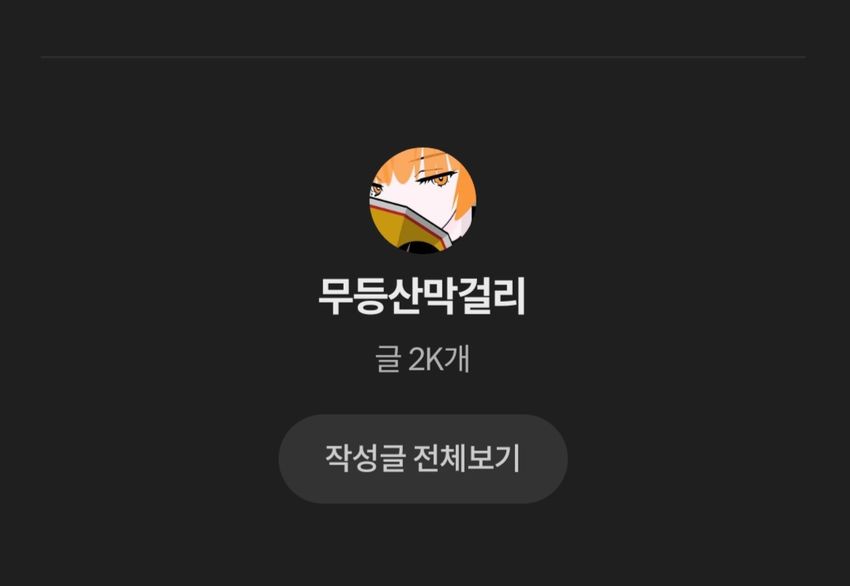Tap the 작성글 전체보기 button
The image size is (850, 586).
click(x=423, y=459)
